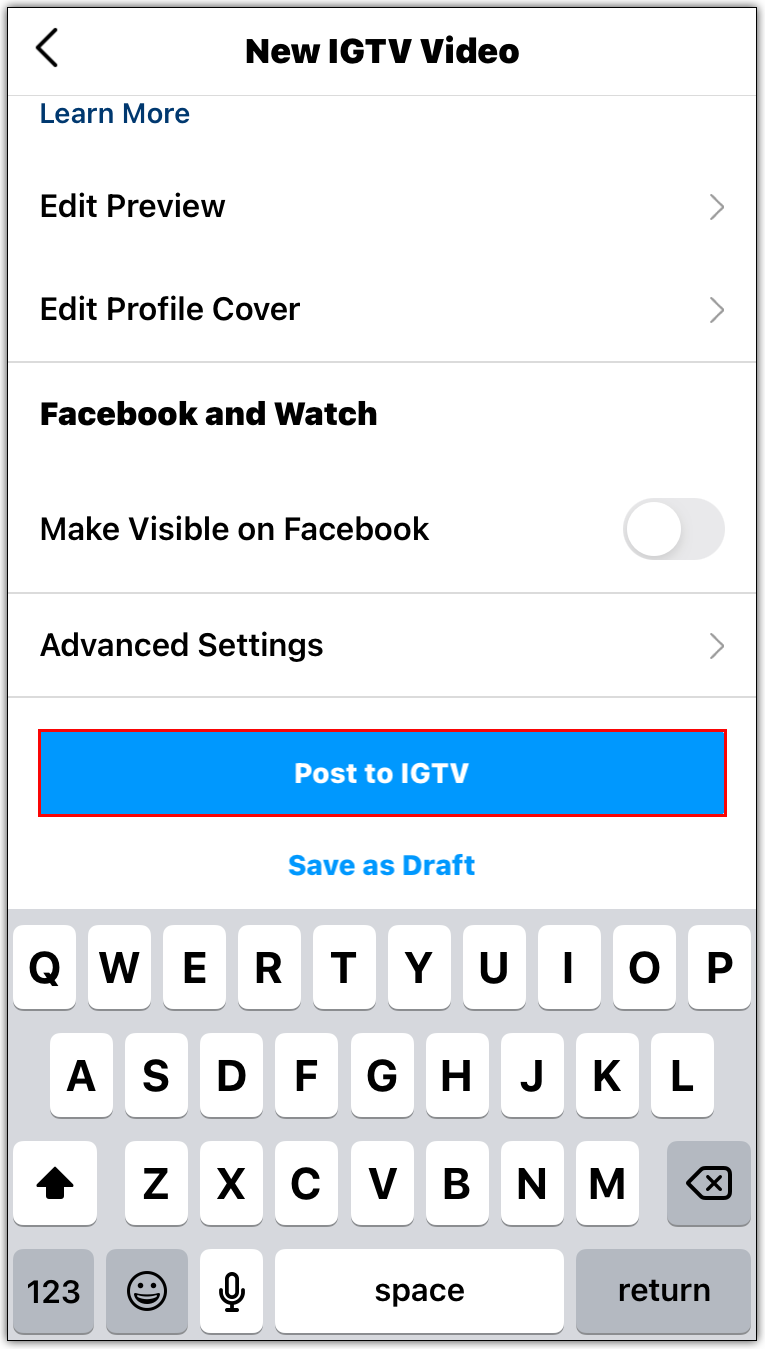Enable Make Visible on Facebook
Image resolution: width=765 pixels, height=1349 pixels.
tap(673, 529)
